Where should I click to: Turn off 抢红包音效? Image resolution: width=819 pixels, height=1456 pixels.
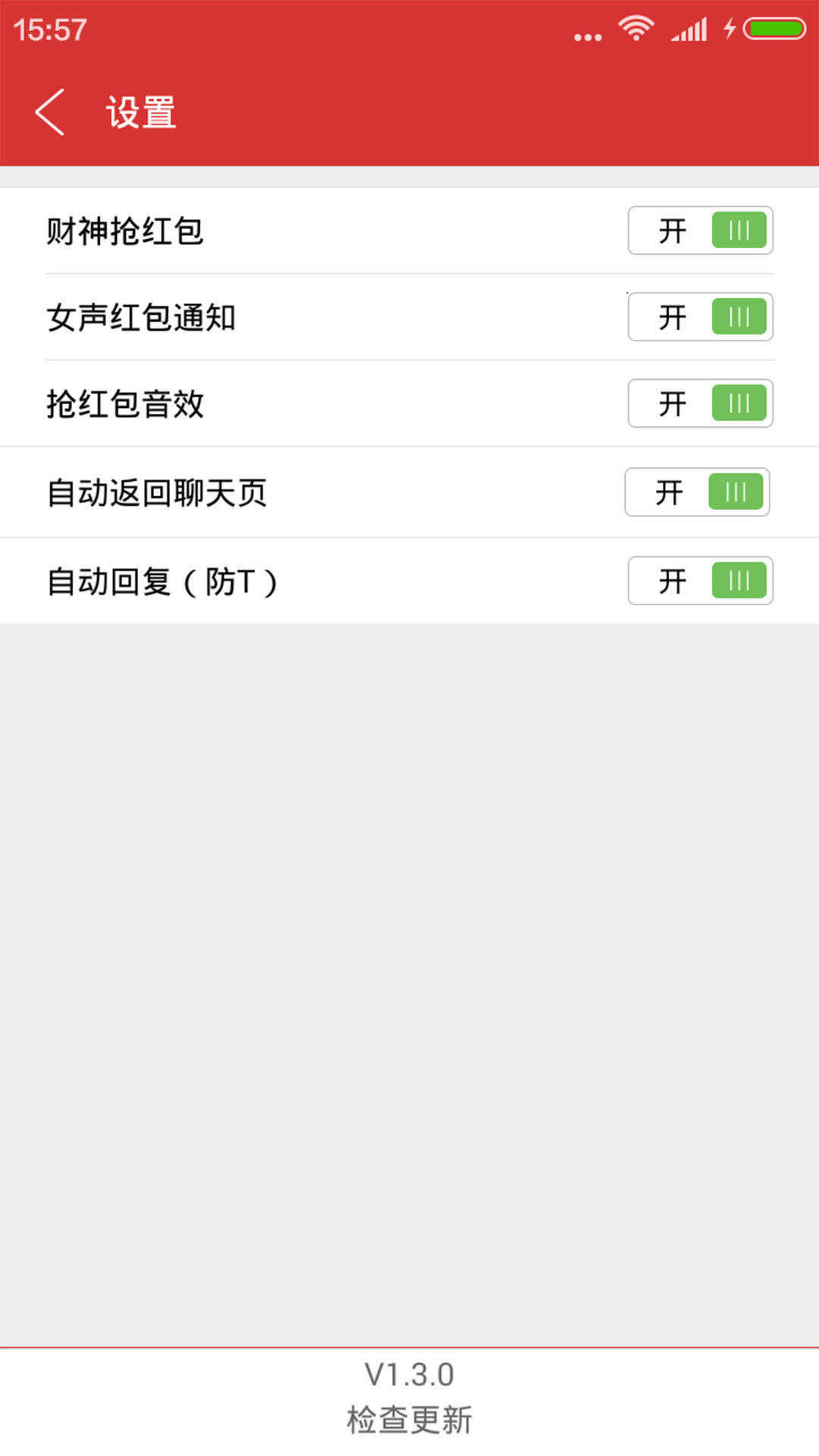tap(700, 403)
